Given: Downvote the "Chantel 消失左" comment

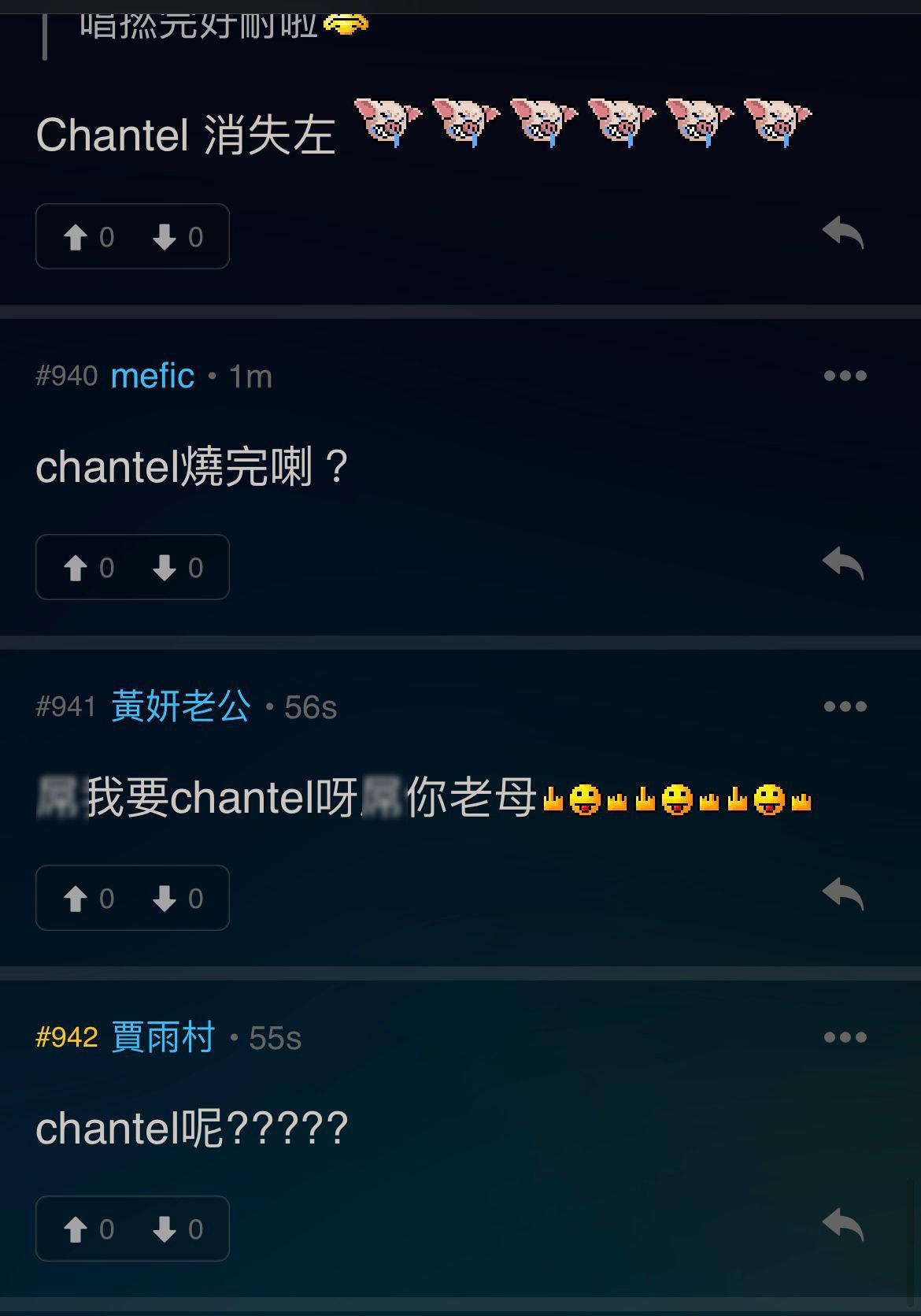Looking at the screenshot, I should click(x=165, y=237).
